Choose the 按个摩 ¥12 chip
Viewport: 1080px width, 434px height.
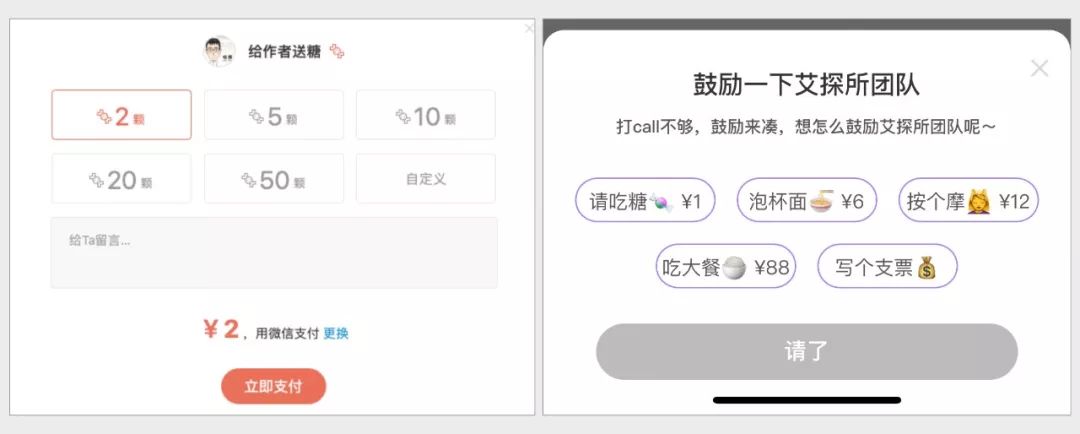pos(968,201)
